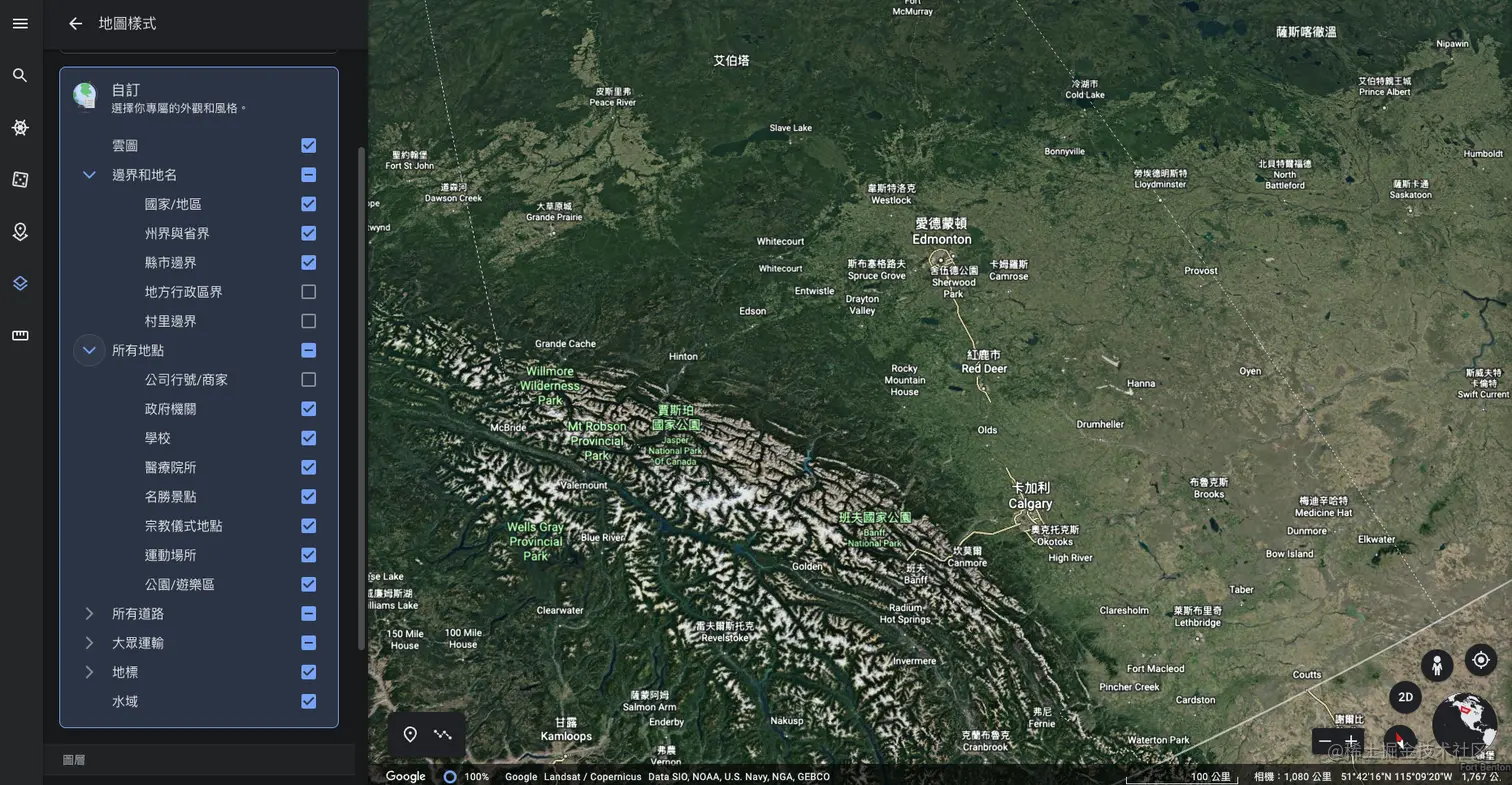Switch the map to 2D view
Screen dimensions: 1512x785
pyautogui.click(x=1405, y=697)
